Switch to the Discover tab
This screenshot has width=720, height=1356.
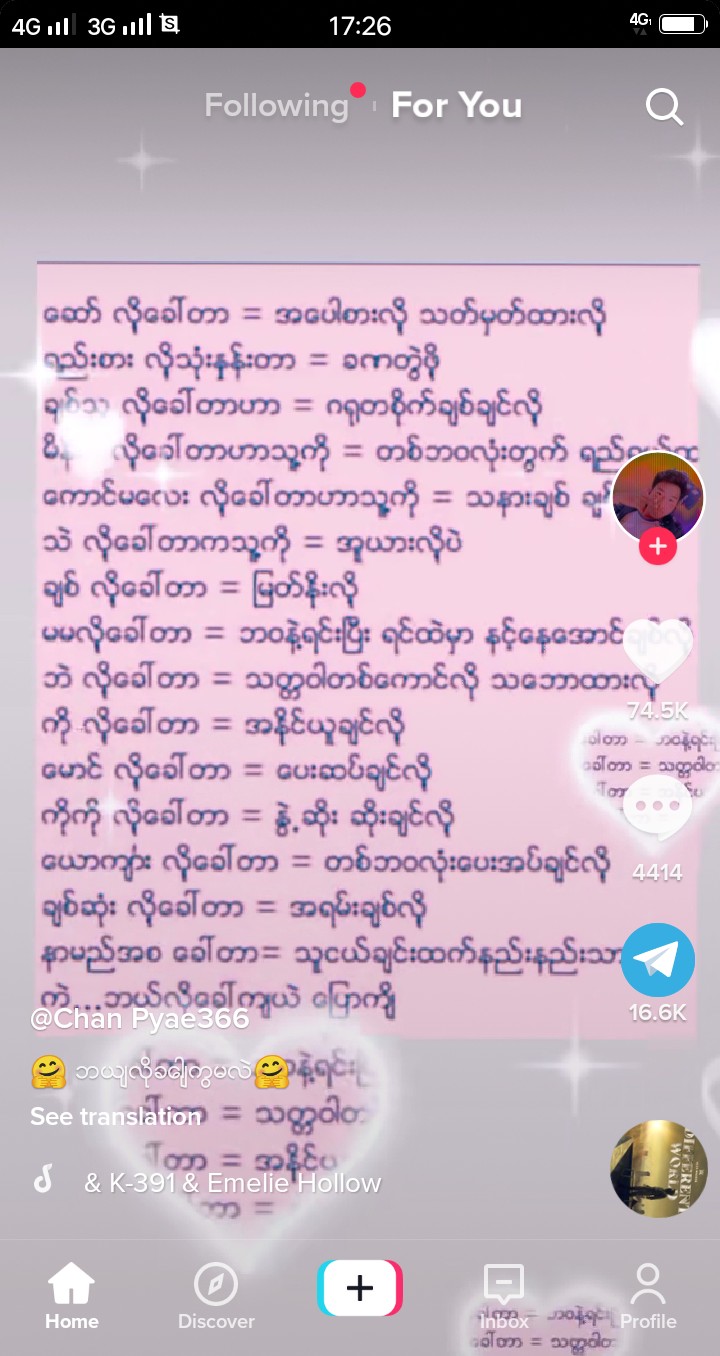[x=216, y=1295]
